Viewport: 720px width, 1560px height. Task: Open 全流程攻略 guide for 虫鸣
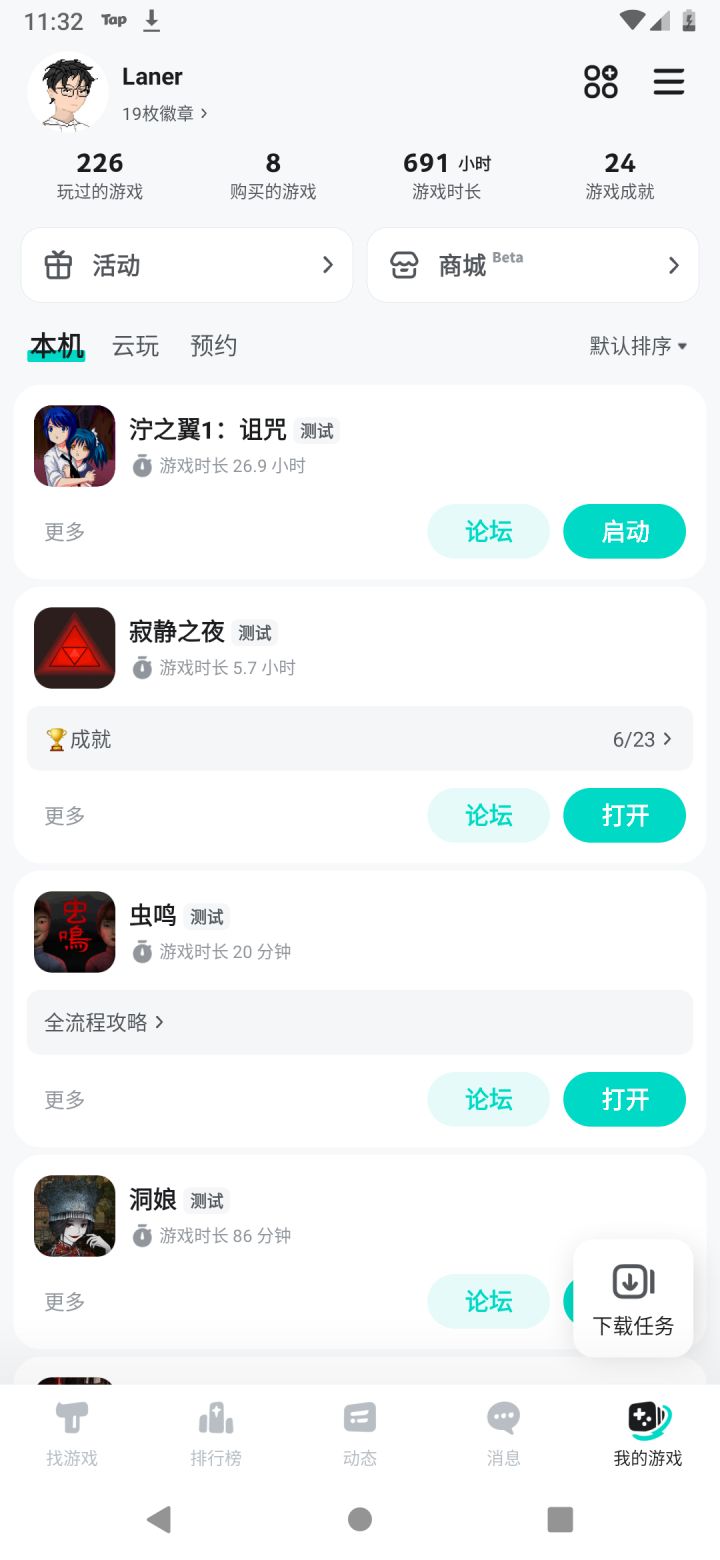point(105,1022)
